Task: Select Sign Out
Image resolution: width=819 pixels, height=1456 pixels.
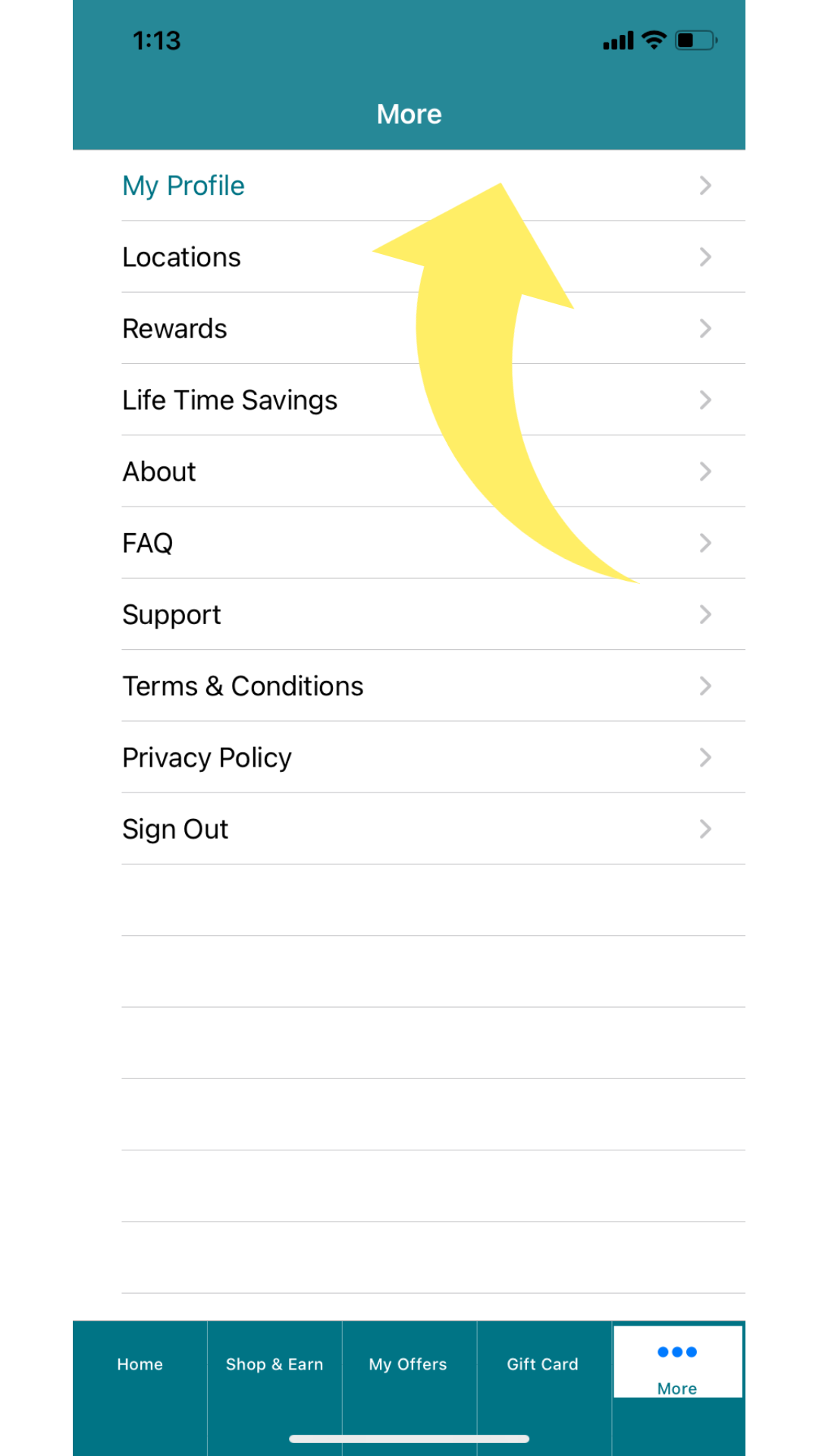Action: click(x=175, y=829)
